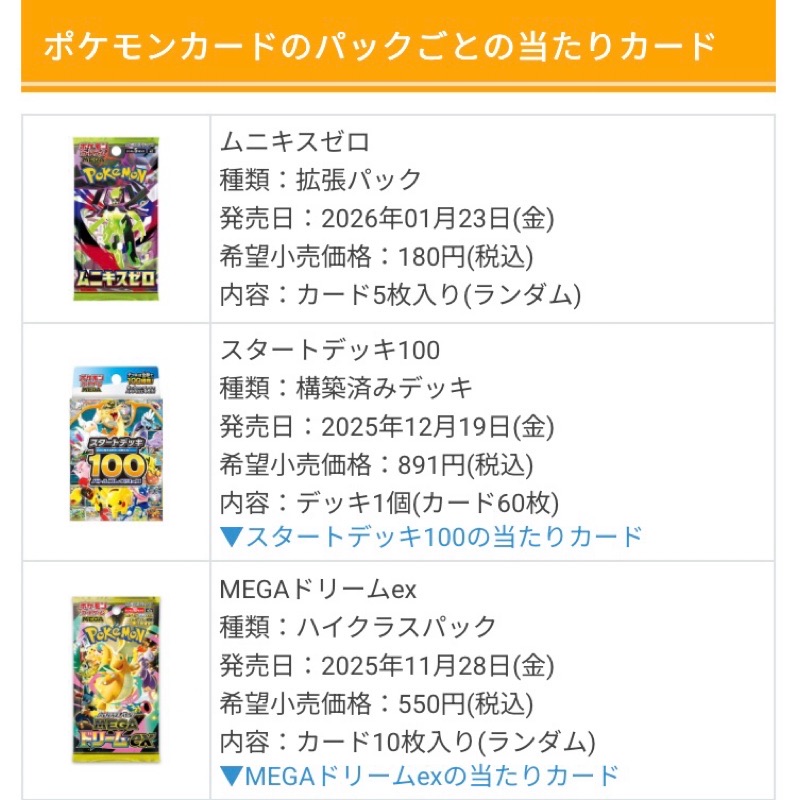
Task: Open the スタートデッキ100の当たりカード link
Action: tap(430, 537)
